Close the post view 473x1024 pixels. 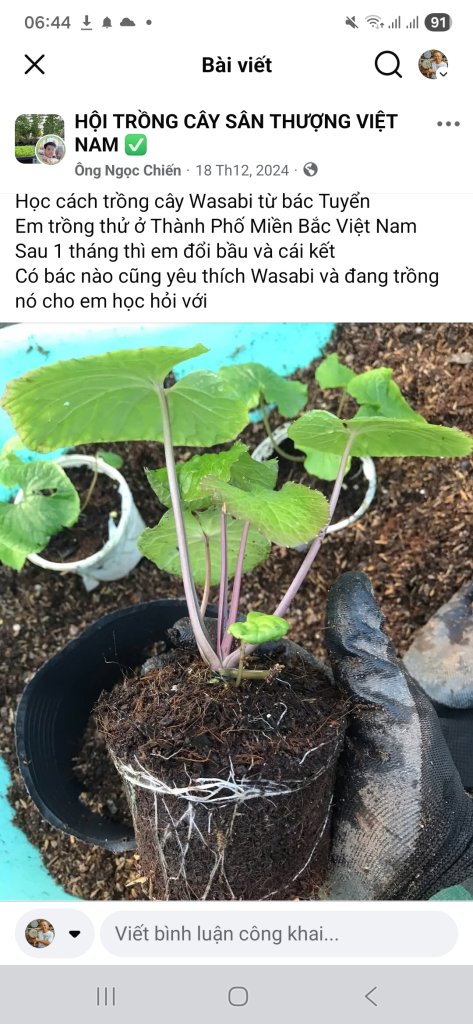point(35,65)
